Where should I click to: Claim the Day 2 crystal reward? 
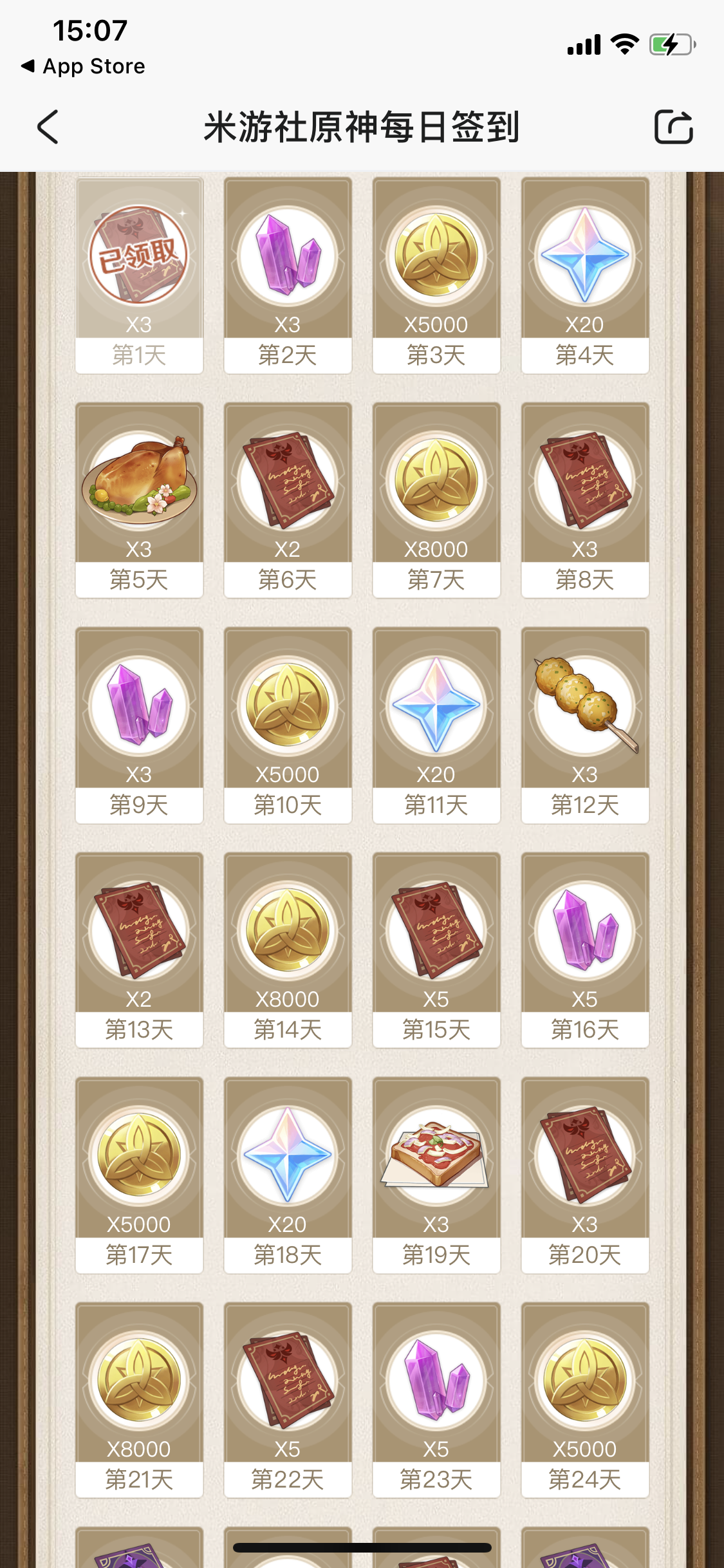click(288, 275)
